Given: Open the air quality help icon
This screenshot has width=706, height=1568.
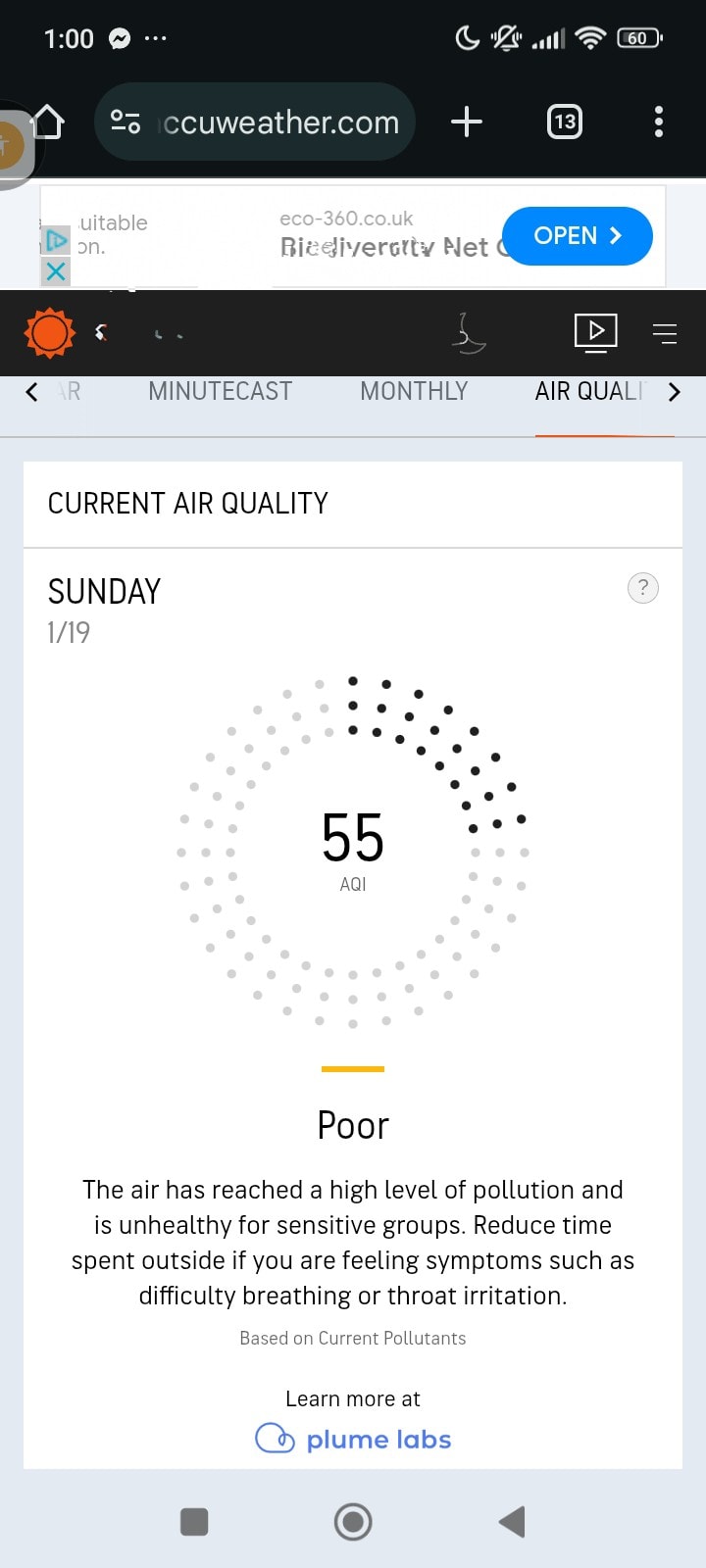Looking at the screenshot, I should pos(642,588).
